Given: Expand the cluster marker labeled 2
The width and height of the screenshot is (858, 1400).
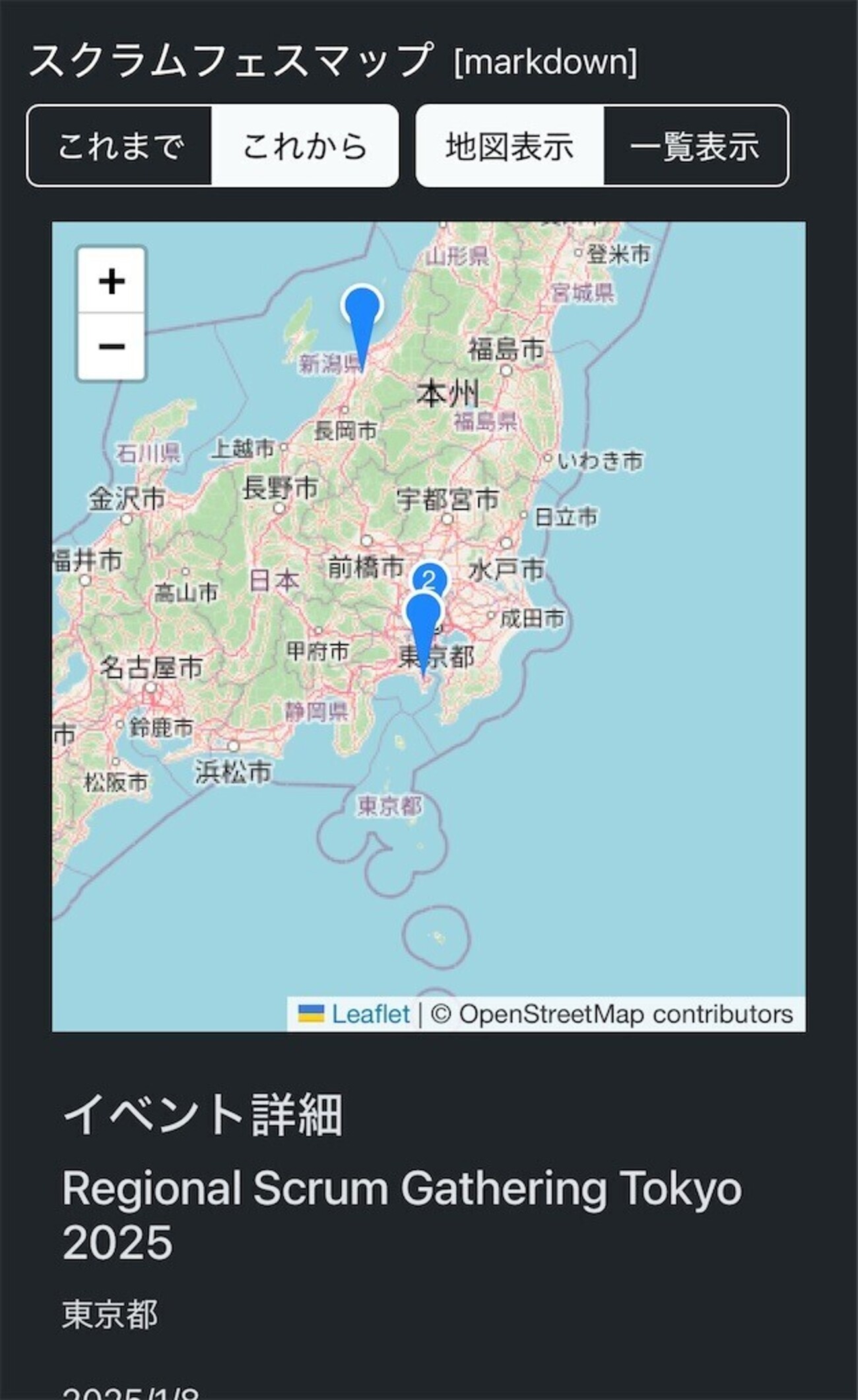Looking at the screenshot, I should pyautogui.click(x=430, y=576).
